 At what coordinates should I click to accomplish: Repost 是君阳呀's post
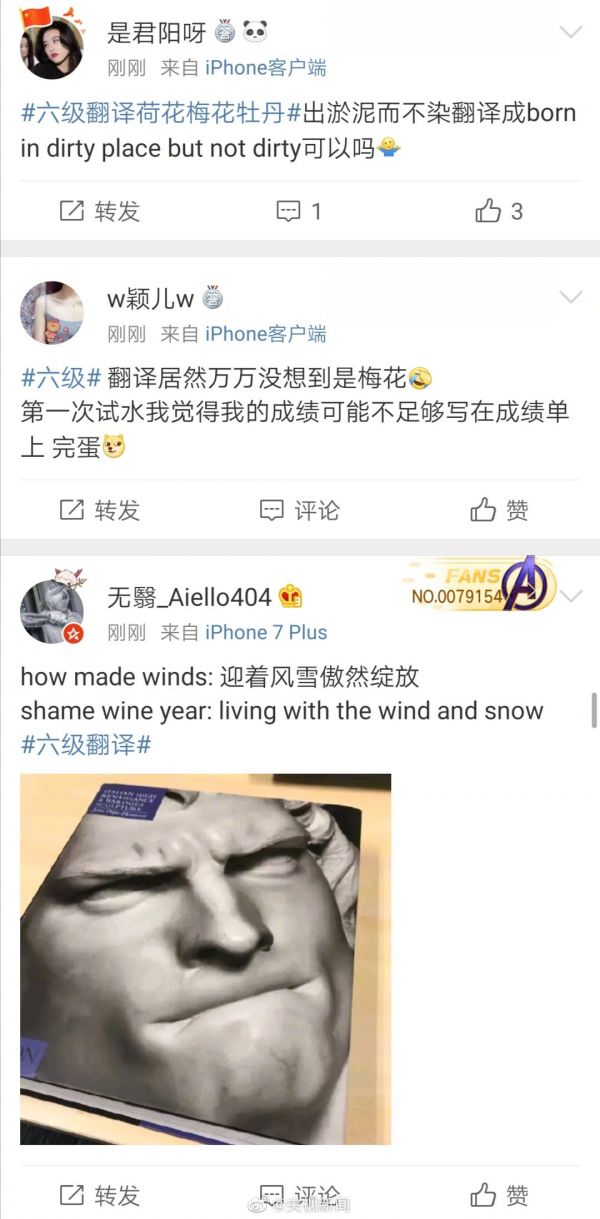point(100,211)
